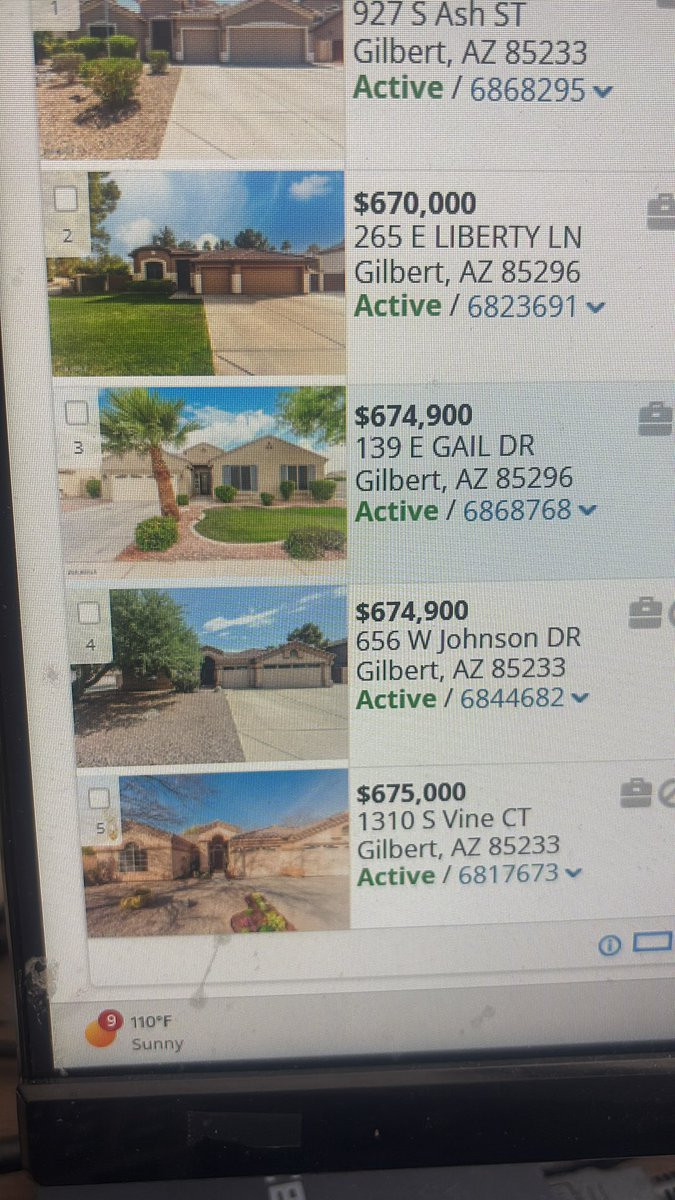Tap the briefcase icon for 139 E Gail Dr
Image resolution: width=675 pixels, height=1200 pixels.
tap(655, 419)
